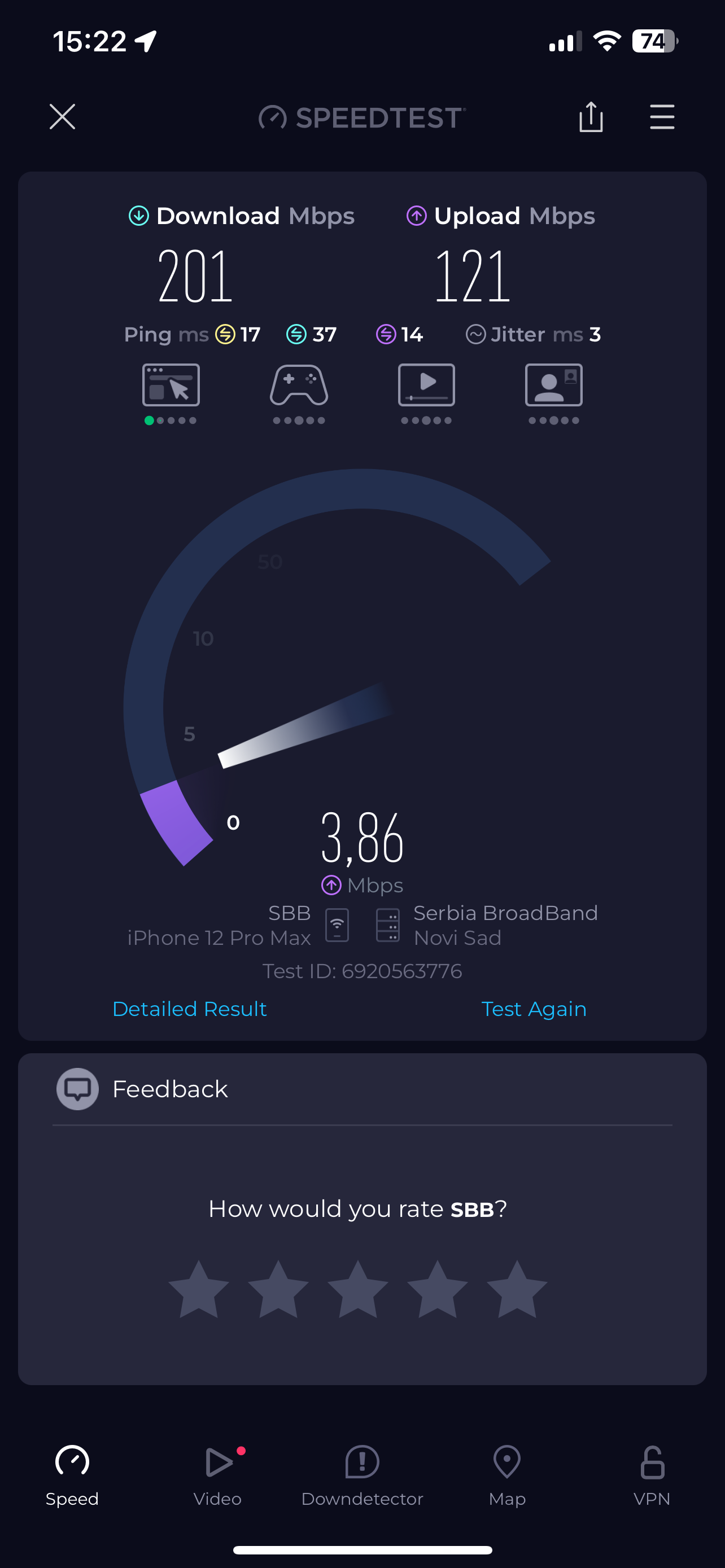Open web browsing quality score

171,393
